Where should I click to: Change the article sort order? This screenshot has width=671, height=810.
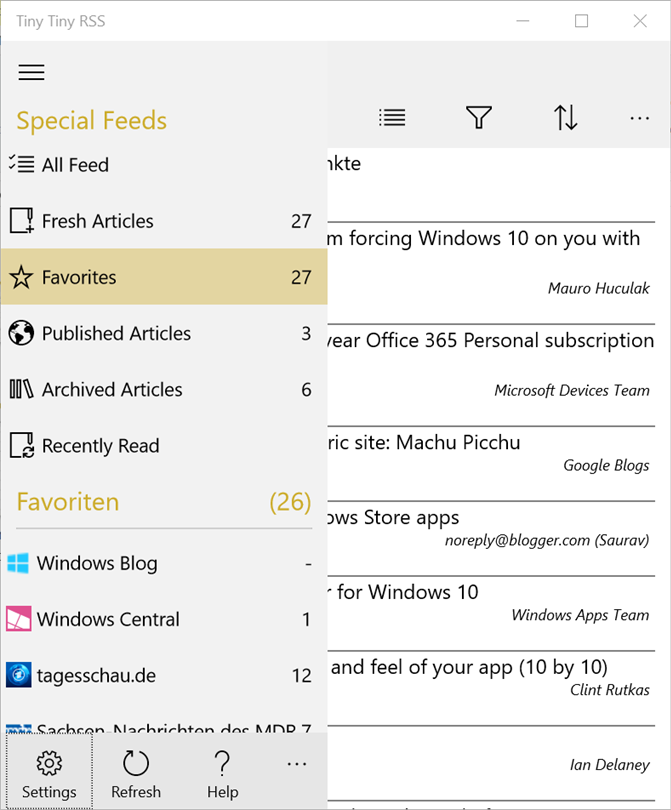[x=566, y=118]
